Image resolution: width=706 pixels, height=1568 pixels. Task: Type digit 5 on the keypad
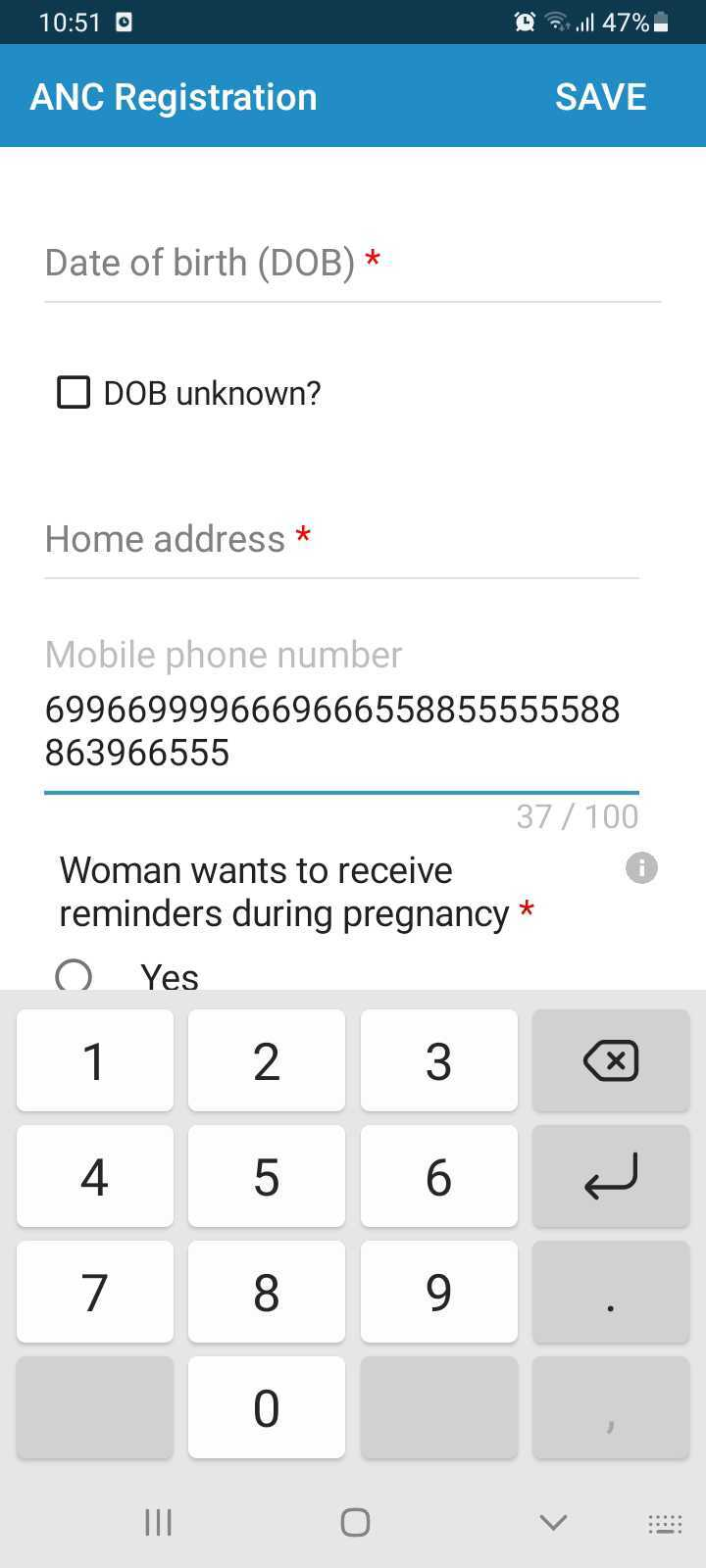coord(266,1176)
